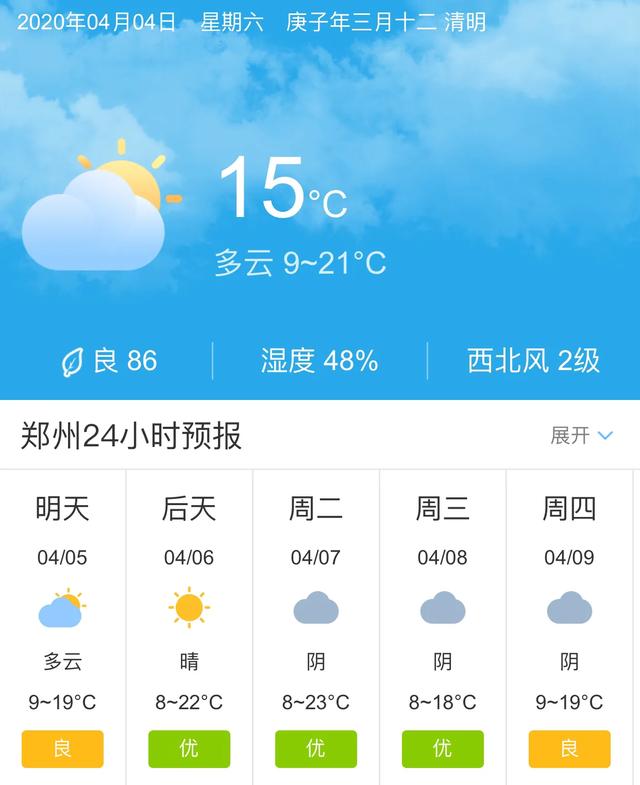Expand the 郑州24小时预报 section with 展开
This screenshot has width=640, height=785.
coord(581,436)
